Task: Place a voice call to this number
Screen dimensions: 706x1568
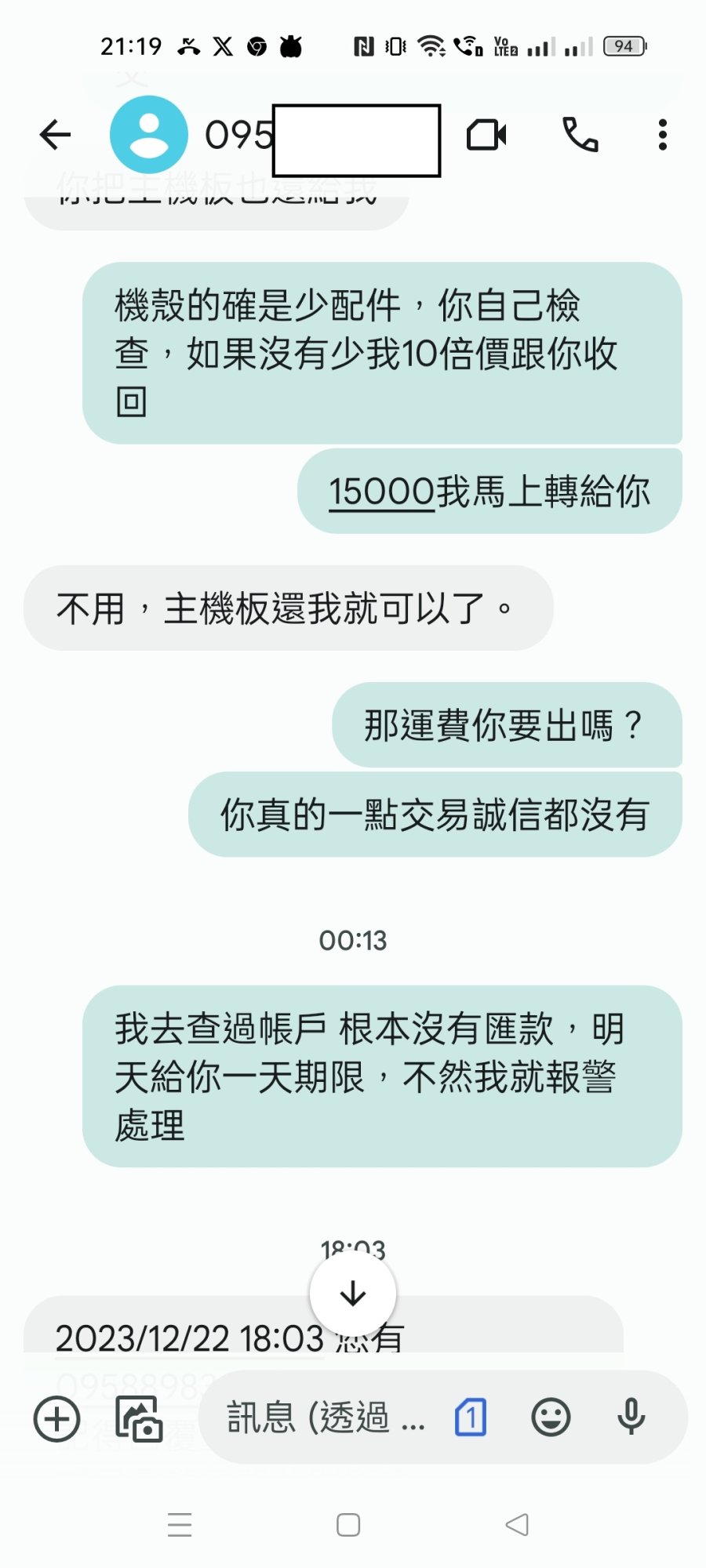Action: click(580, 135)
